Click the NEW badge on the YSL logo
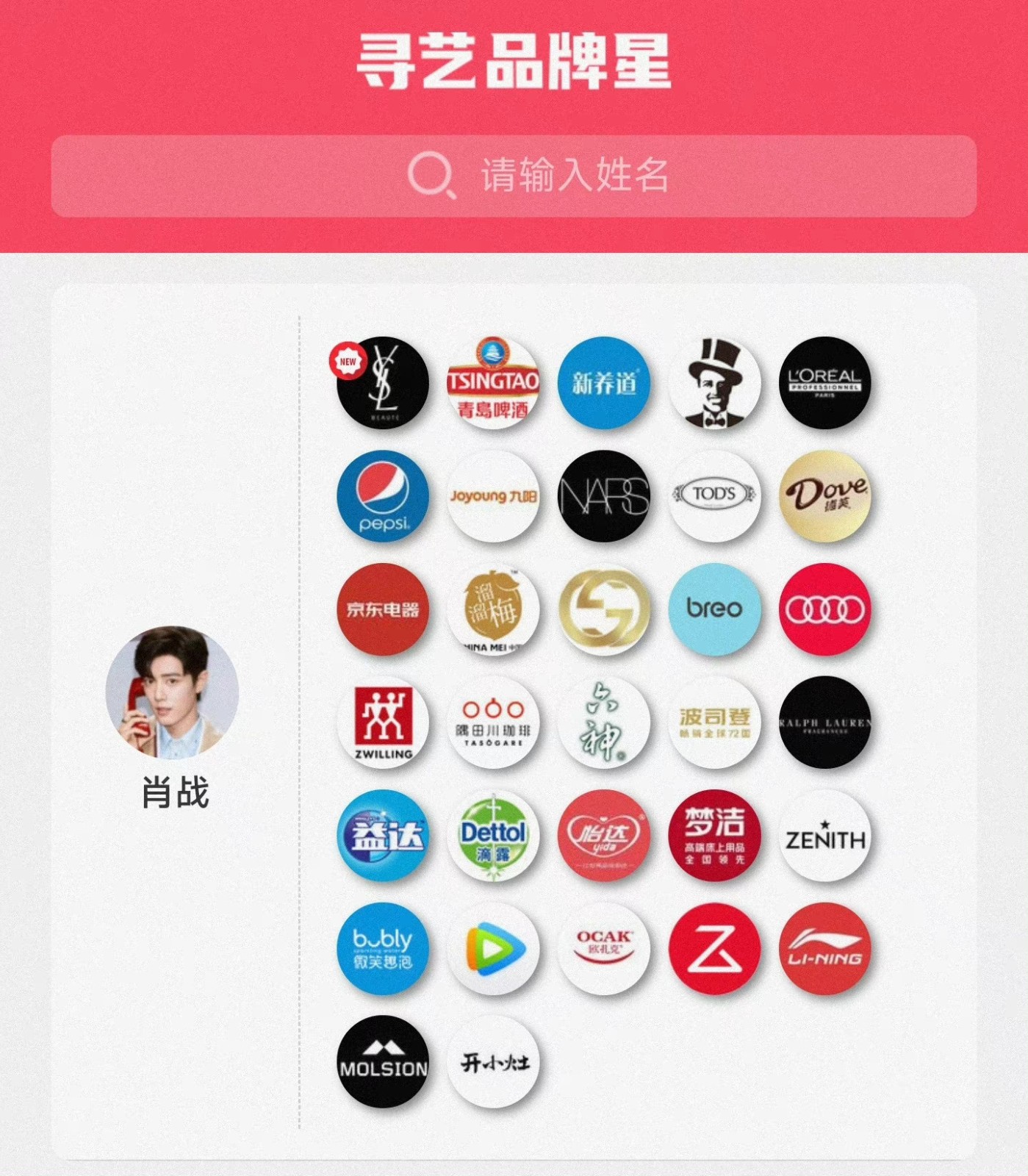1028x1176 pixels. 346,360
